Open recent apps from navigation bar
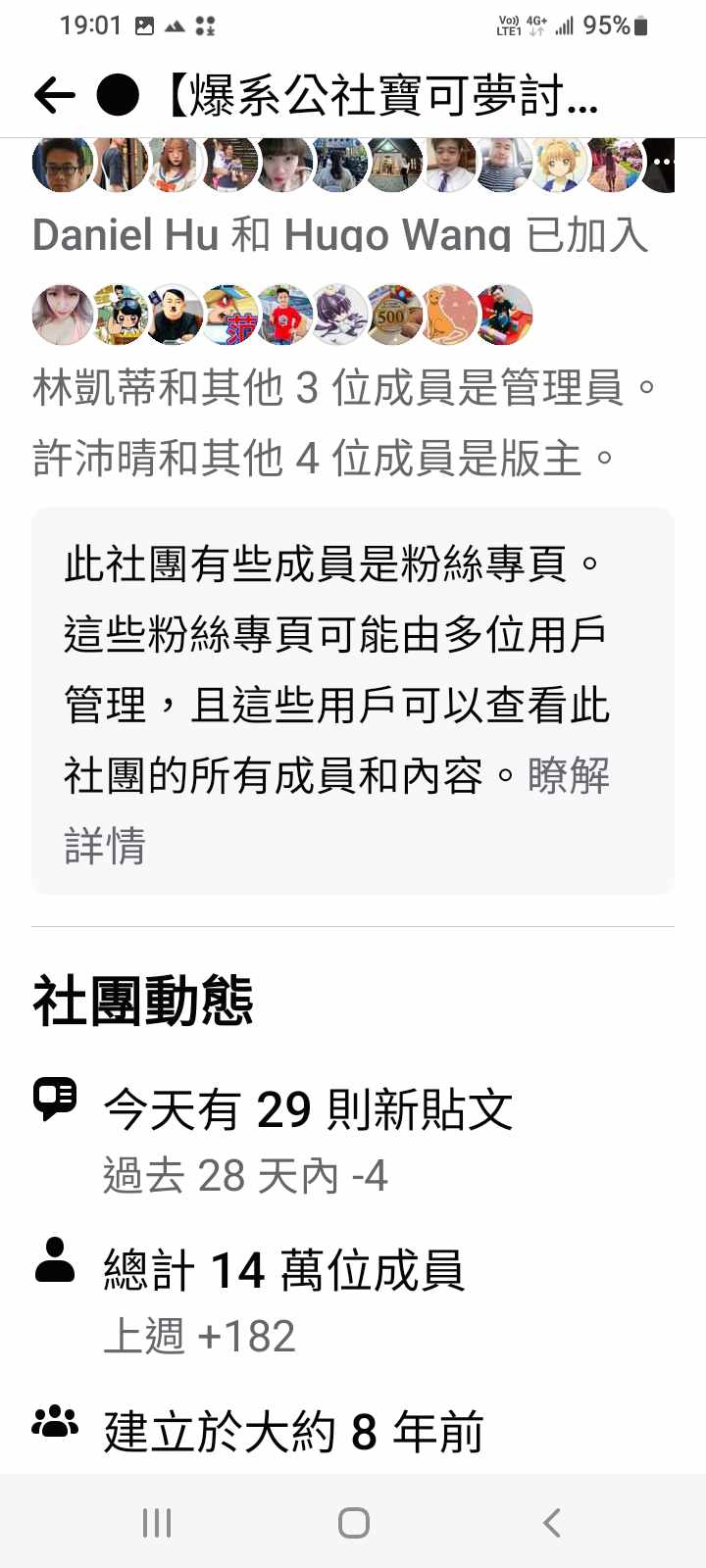The height and width of the screenshot is (1568, 706). coord(157,1522)
